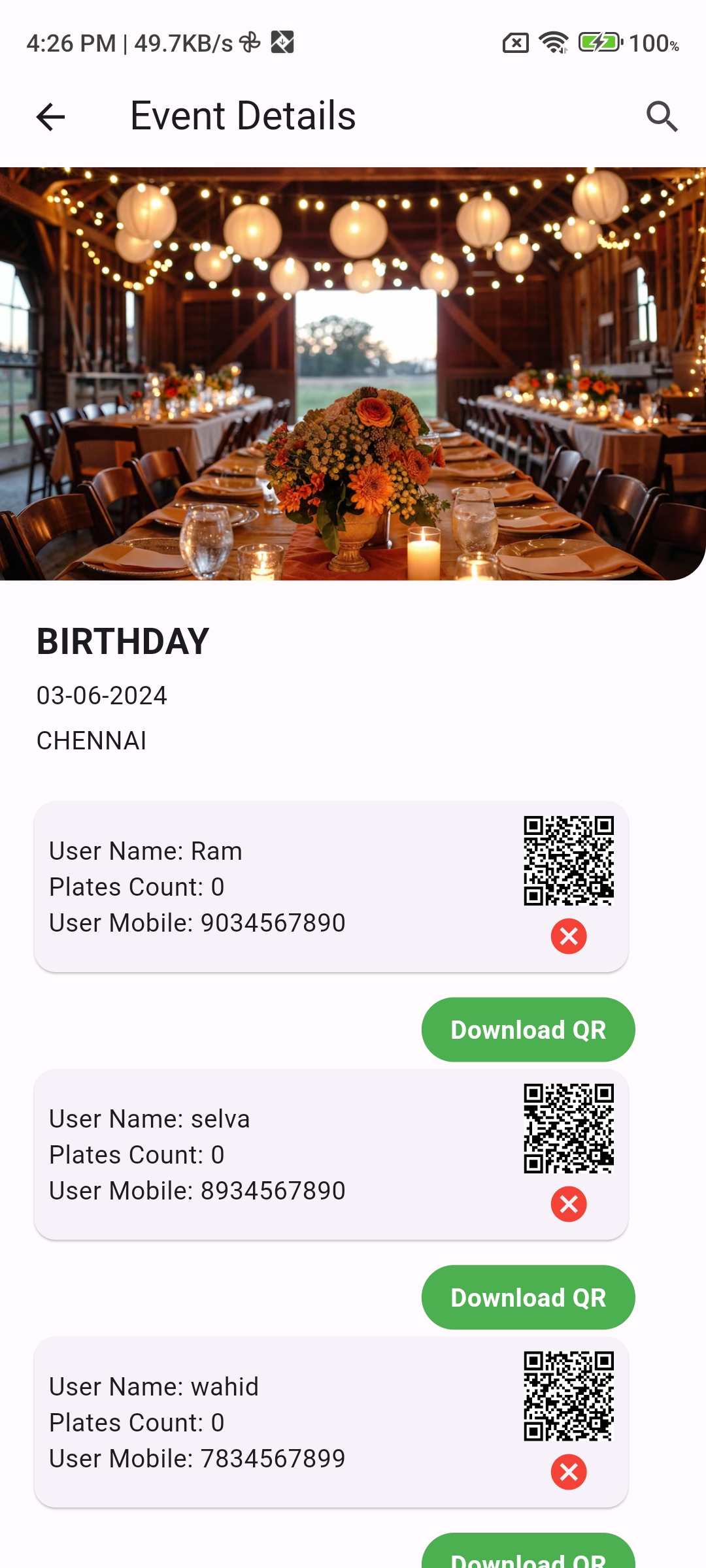Go back from Event Details
Viewport: 706px width, 1568px height.
[x=50, y=117]
